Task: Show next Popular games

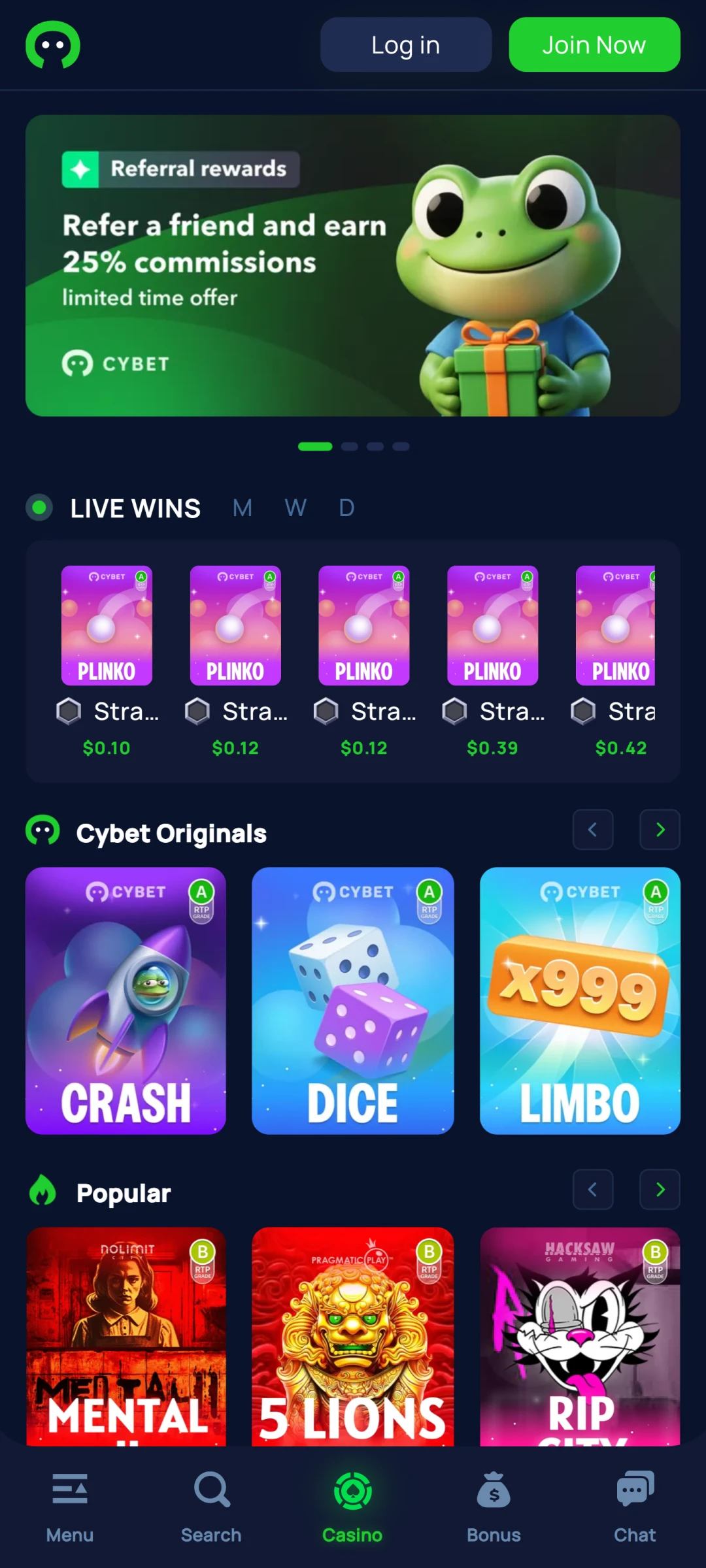Action: 660,1190
